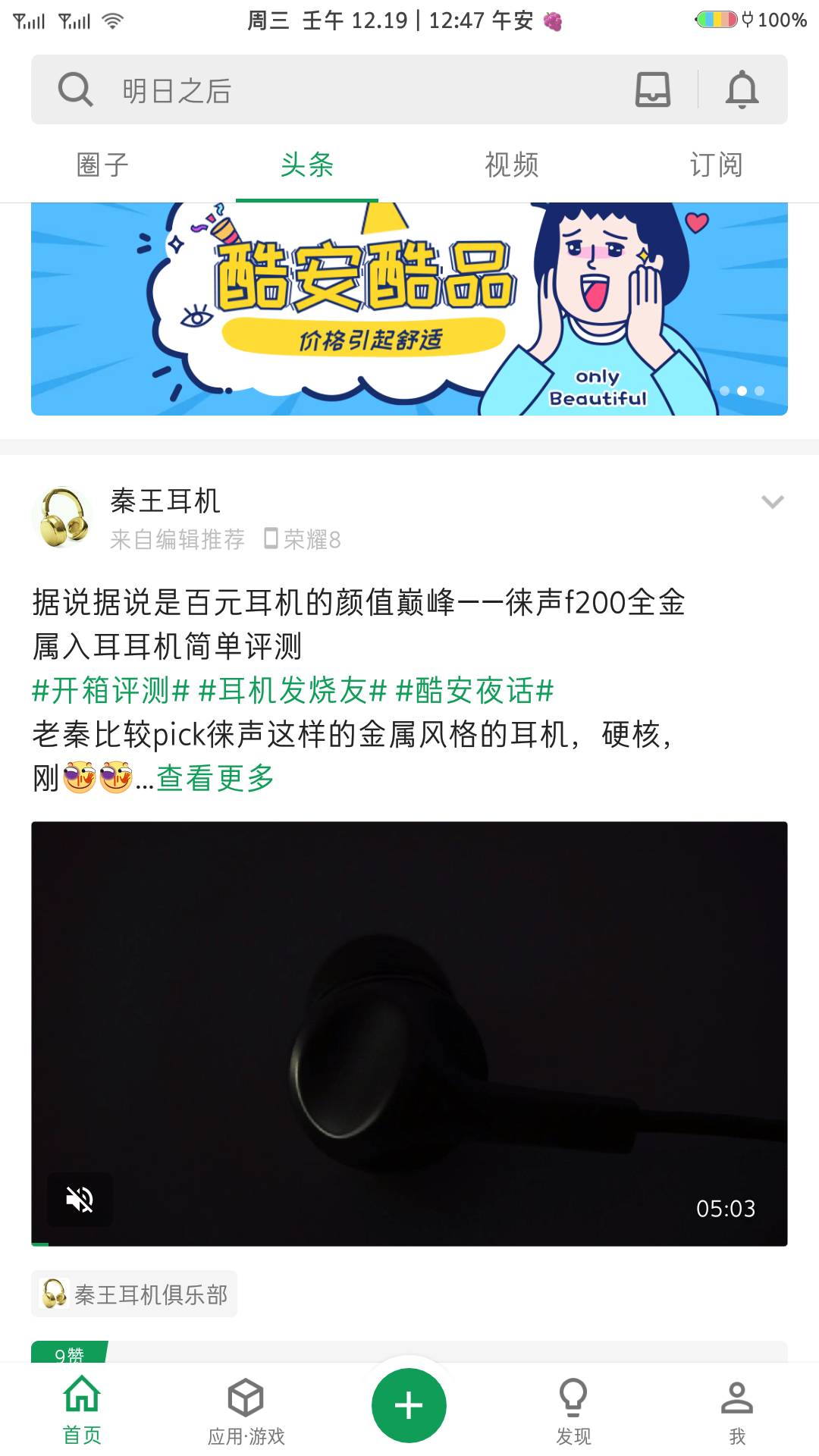Expand the post options chevron

click(x=772, y=502)
